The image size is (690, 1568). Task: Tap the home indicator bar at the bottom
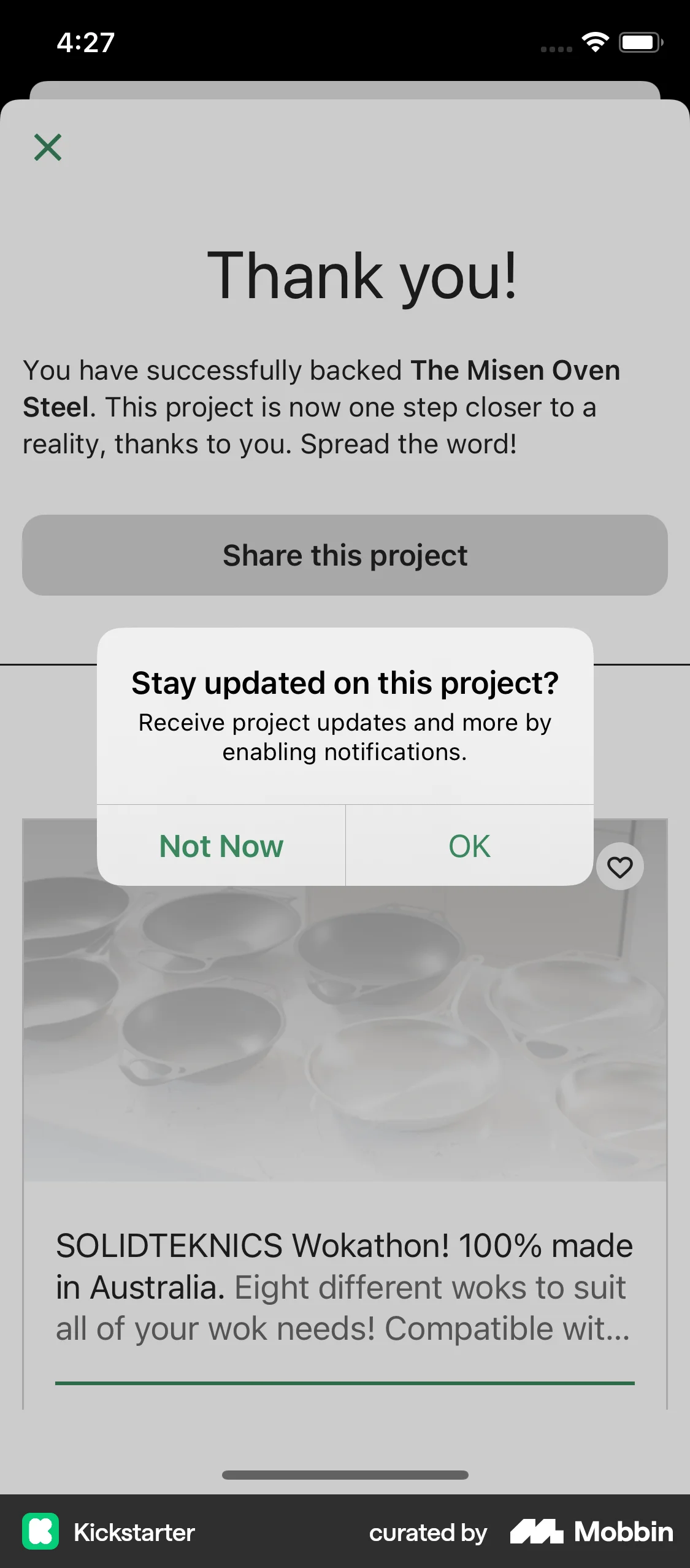click(345, 1473)
